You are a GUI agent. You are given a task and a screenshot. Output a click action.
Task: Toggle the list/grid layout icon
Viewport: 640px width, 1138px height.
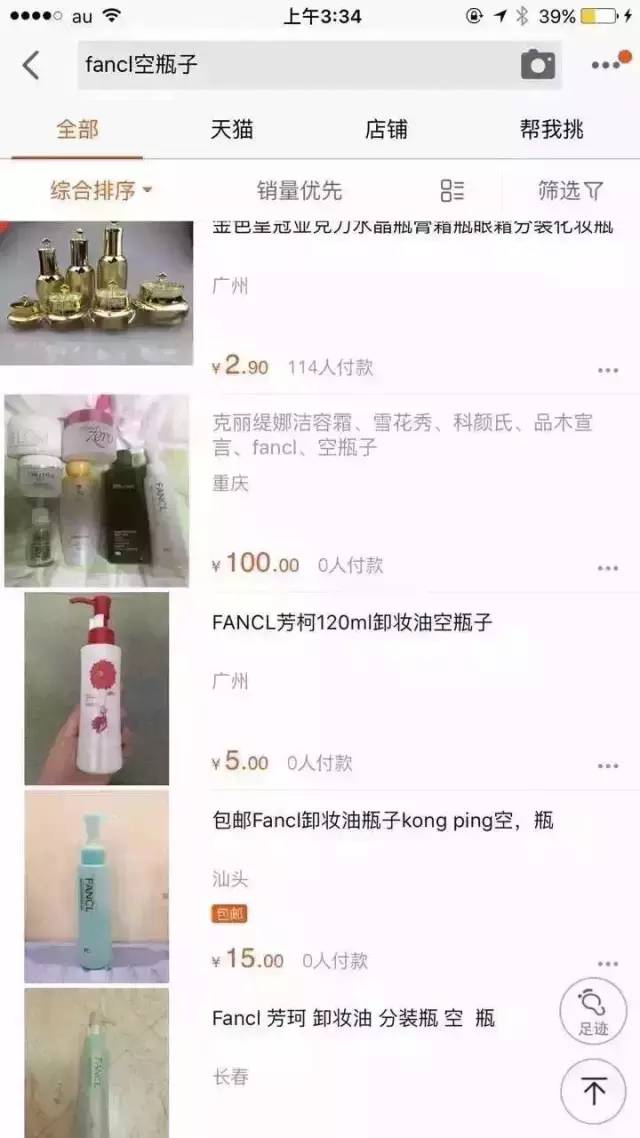(452, 190)
